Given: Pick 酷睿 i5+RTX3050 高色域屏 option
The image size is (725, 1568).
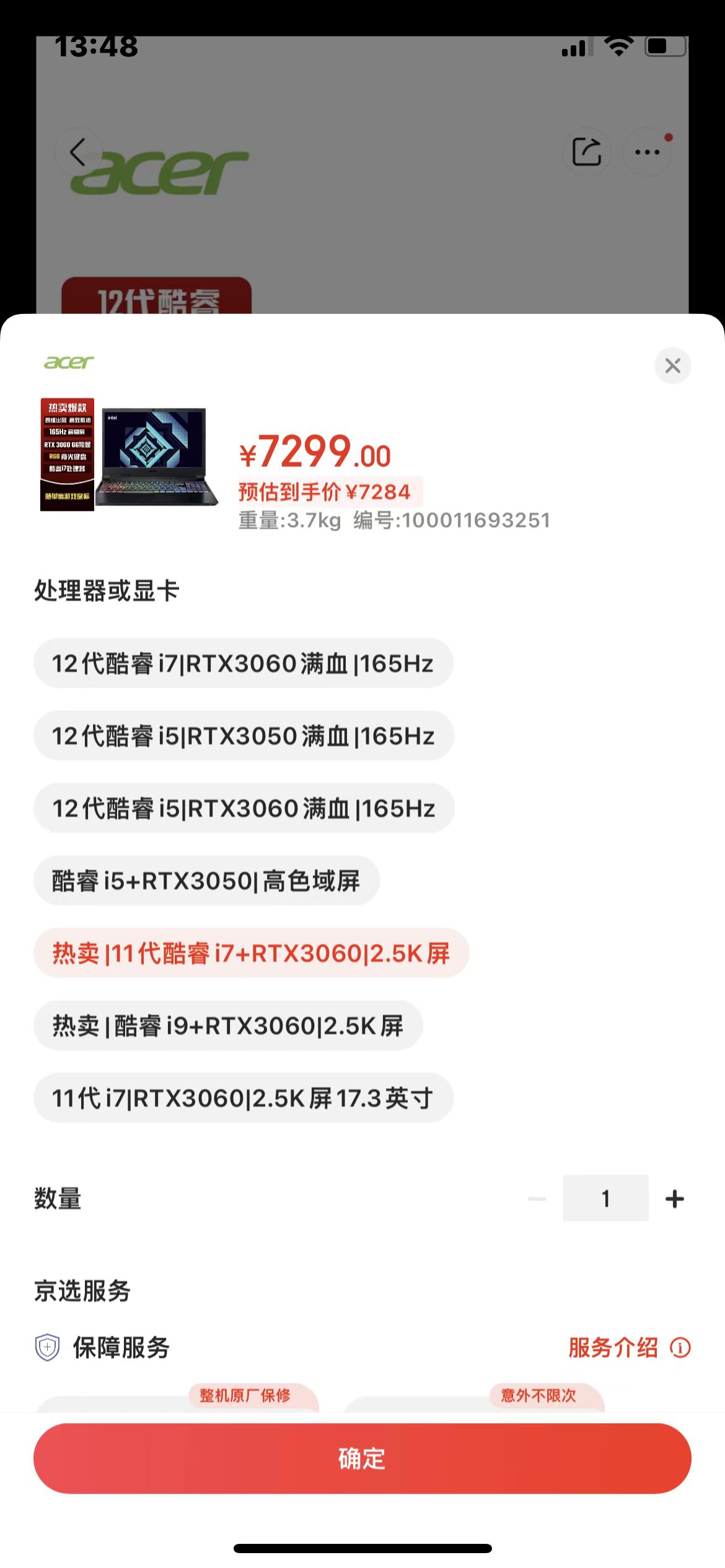Looking at the screenshot, I should coord(206,881).
